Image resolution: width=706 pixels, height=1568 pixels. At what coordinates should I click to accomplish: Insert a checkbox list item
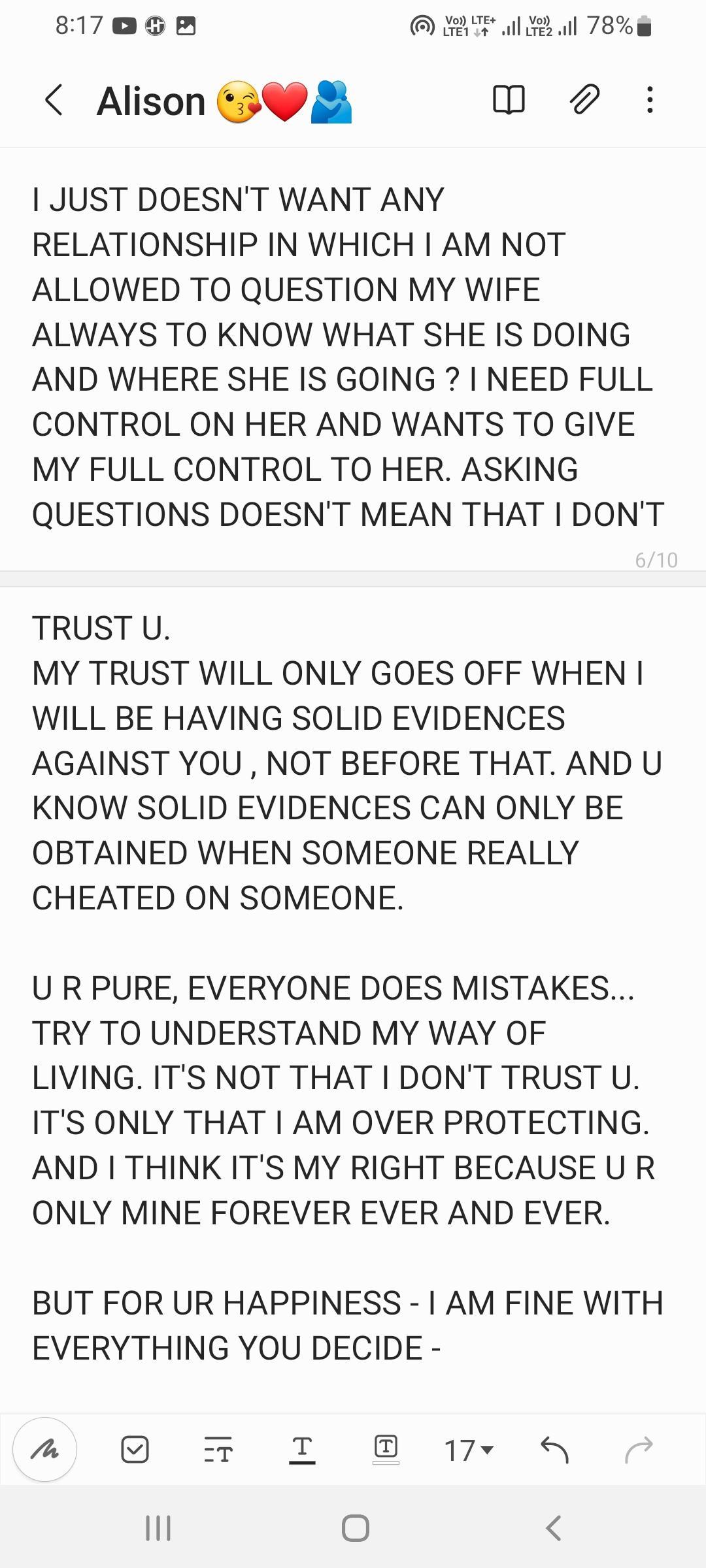[135, 1450]
